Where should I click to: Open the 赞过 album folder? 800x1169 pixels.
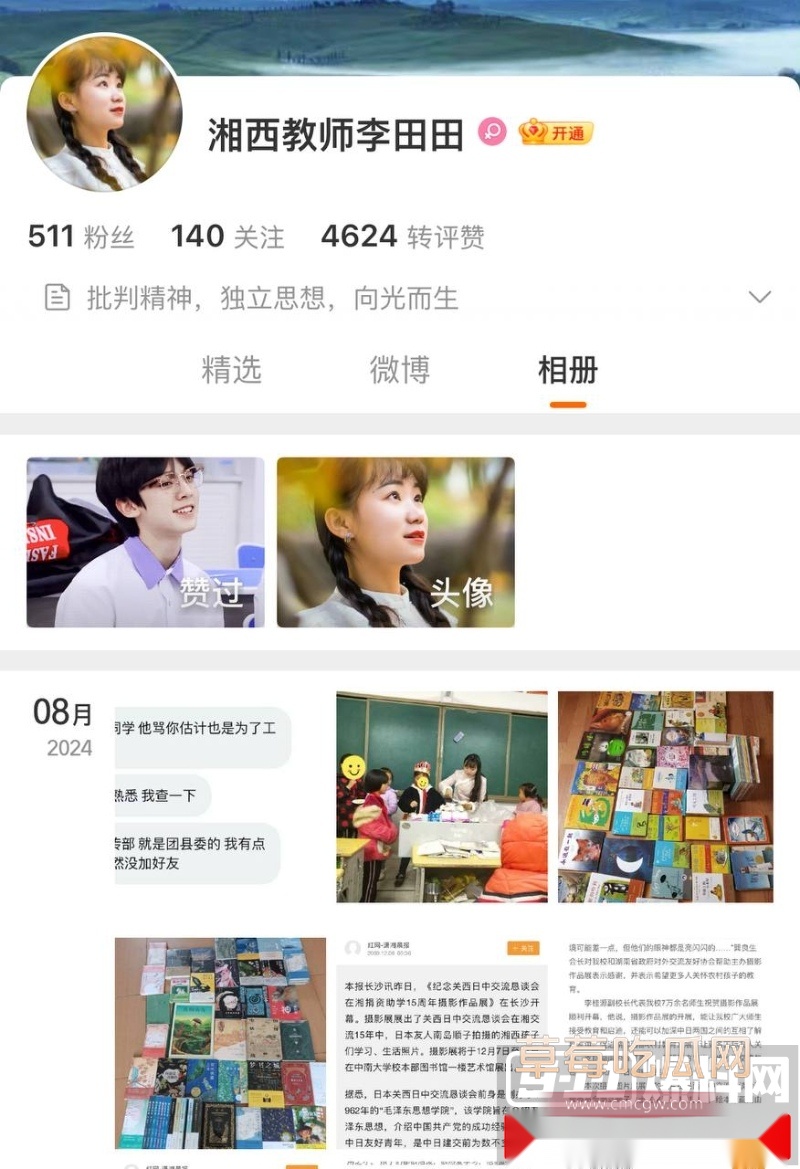coord(145,543)
